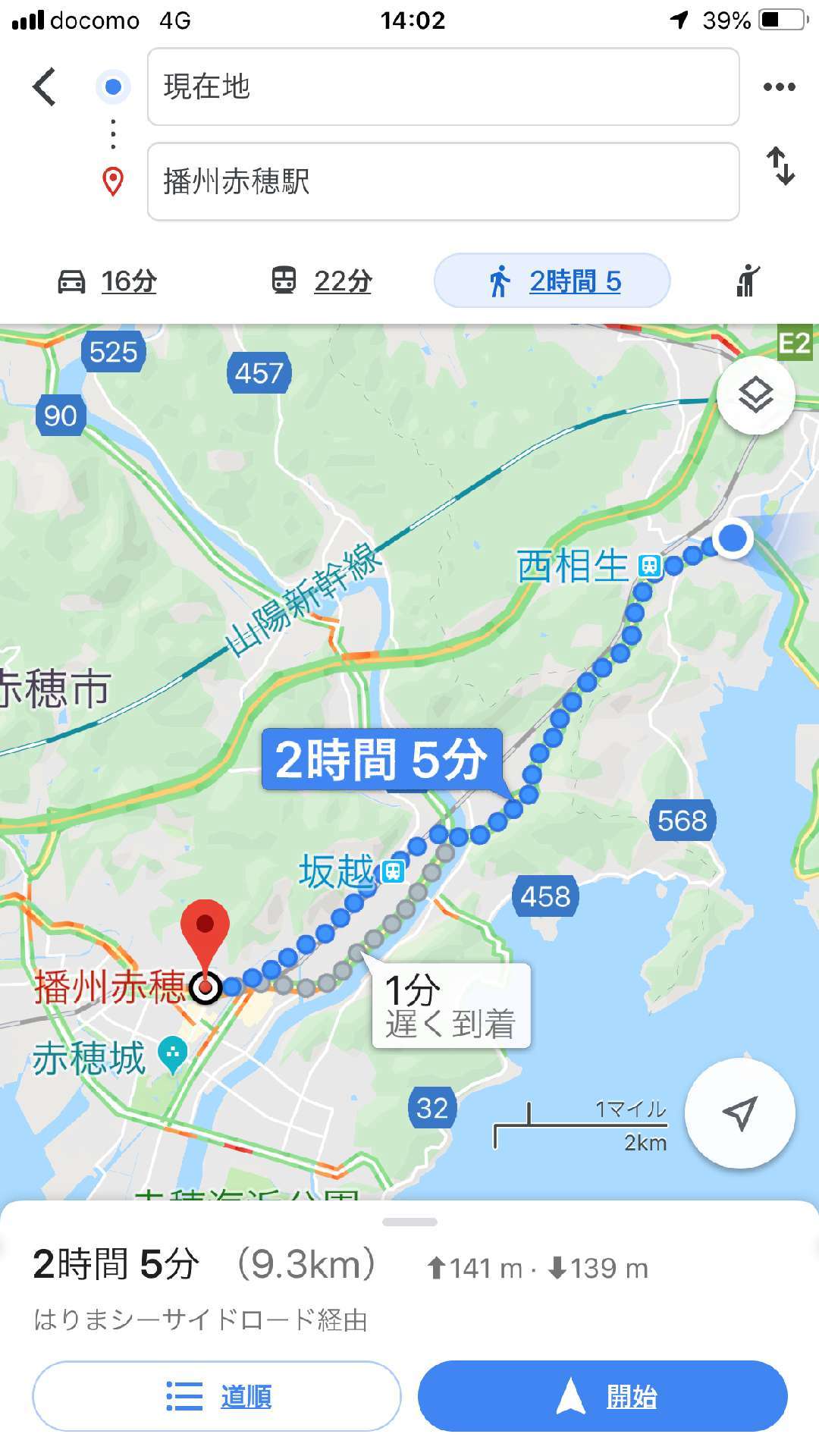819x1456 pixels.
Task: Switch to the transit 22分 tab
Action: [322, 281]
